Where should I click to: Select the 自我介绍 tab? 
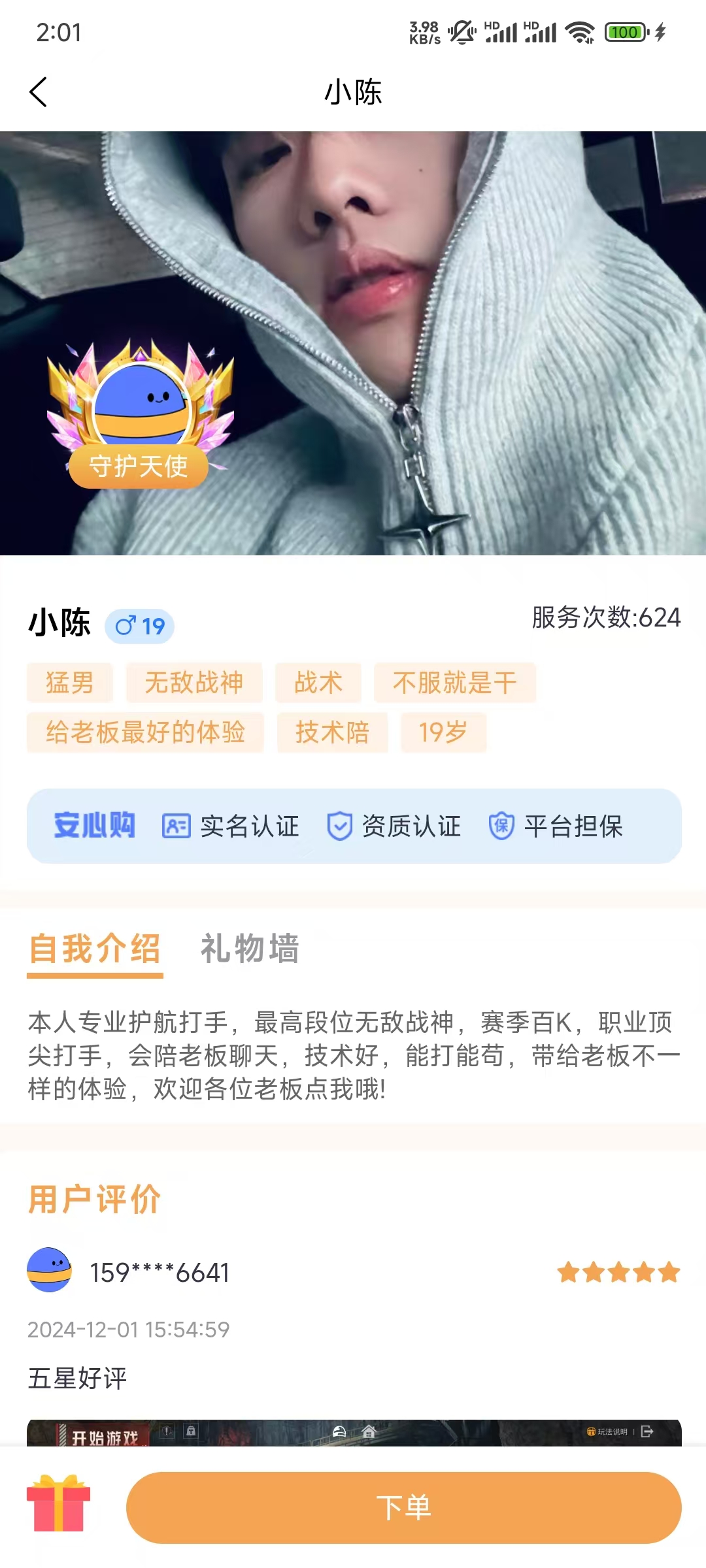pos(95,949)
